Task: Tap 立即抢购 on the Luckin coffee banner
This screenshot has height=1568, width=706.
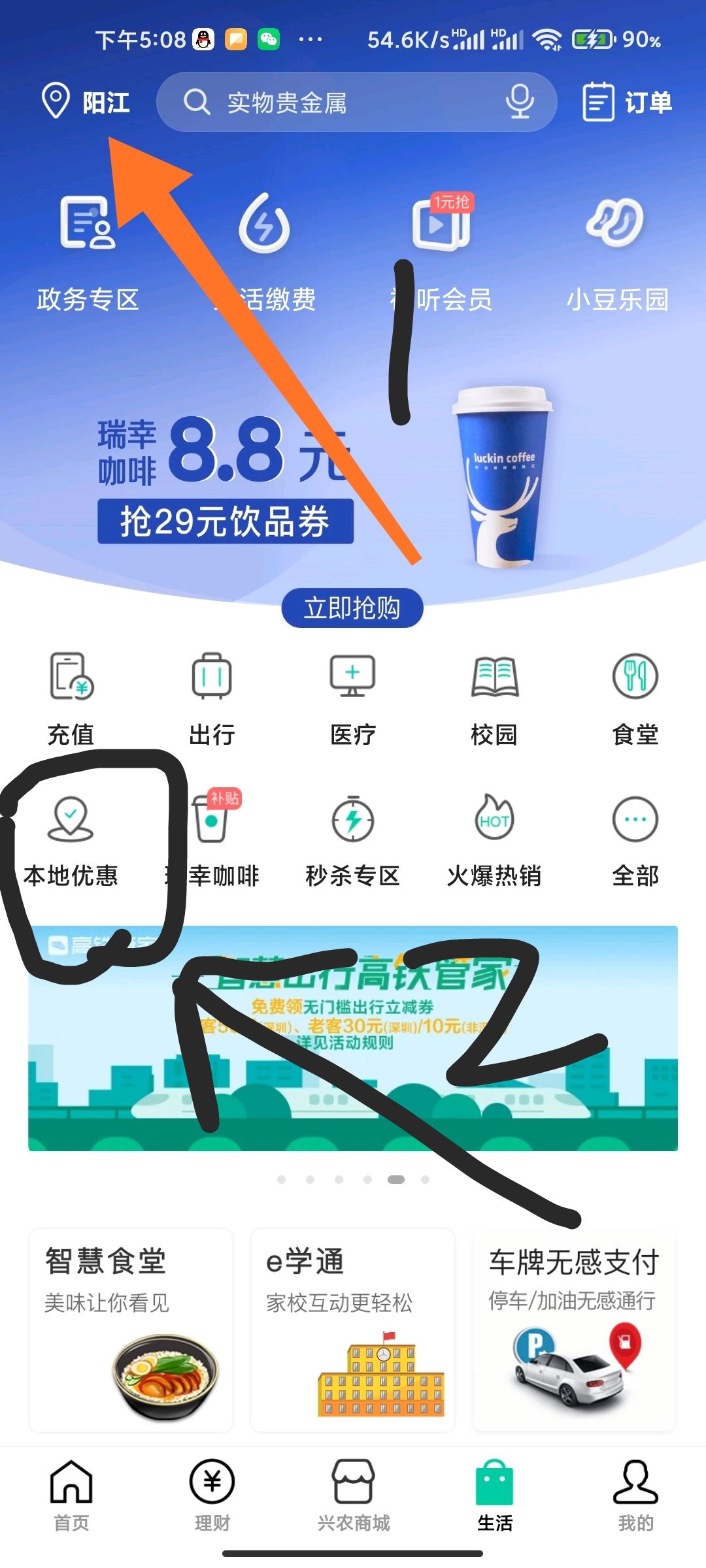Action: click(352, 608)
